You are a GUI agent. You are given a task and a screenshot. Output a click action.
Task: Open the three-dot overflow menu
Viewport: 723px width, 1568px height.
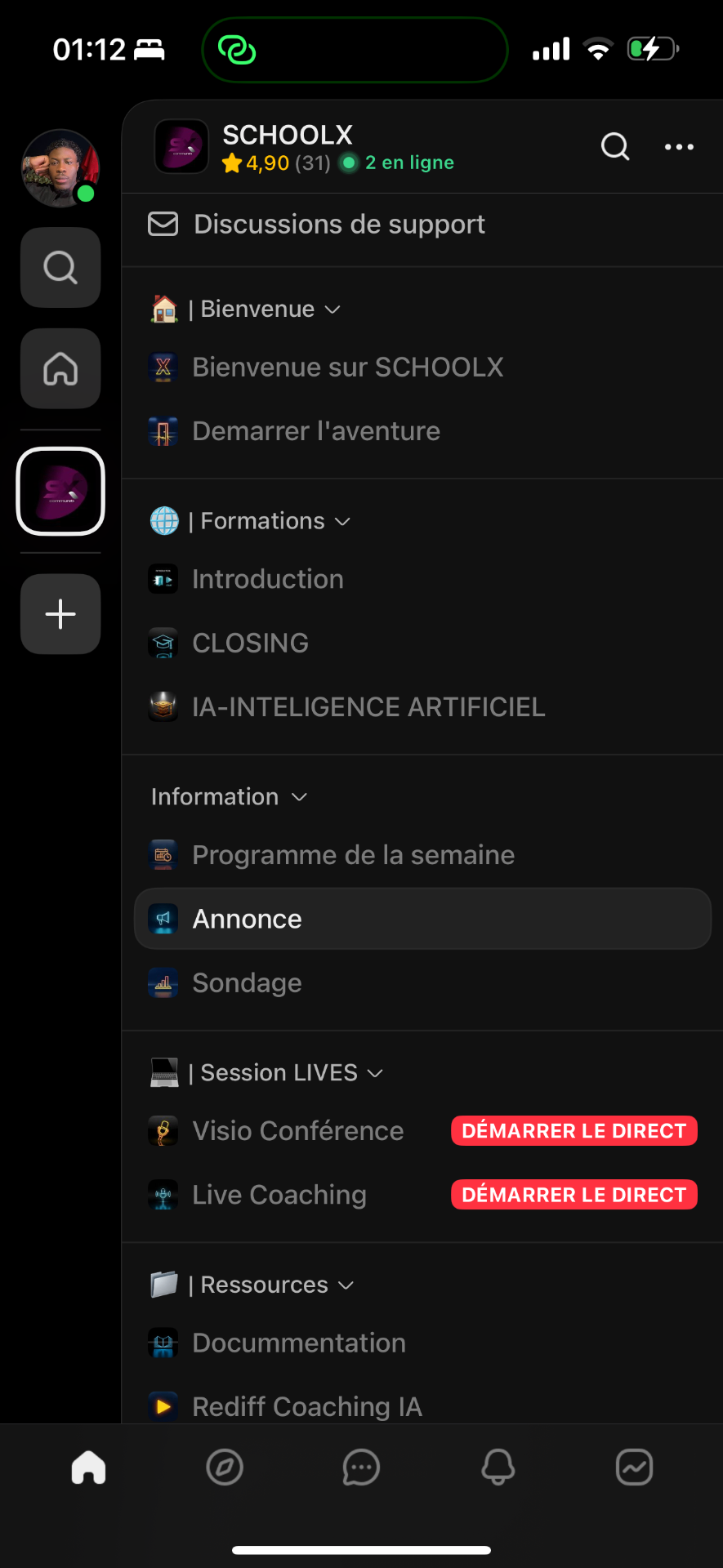(679, 147)
